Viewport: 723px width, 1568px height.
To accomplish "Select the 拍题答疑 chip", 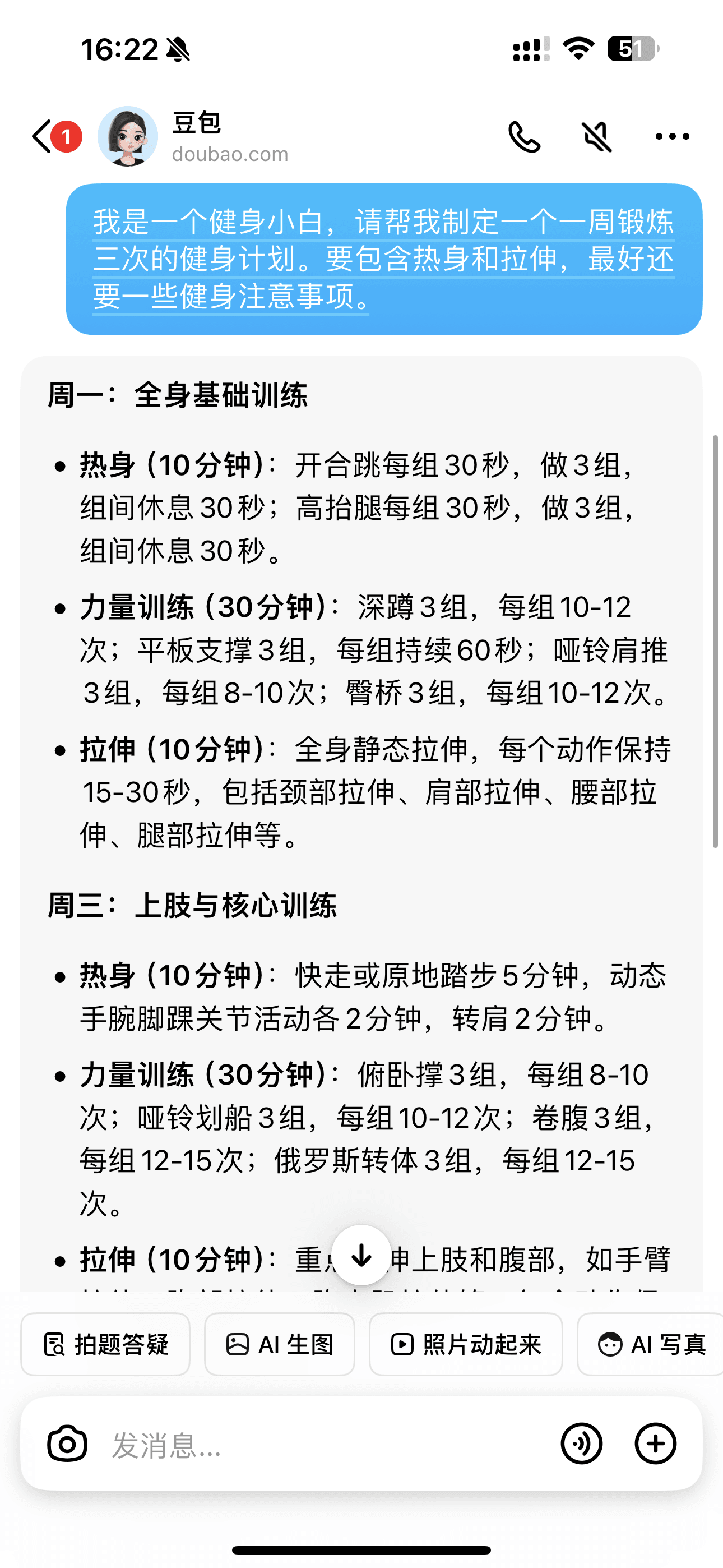I will click(106, 1344).
